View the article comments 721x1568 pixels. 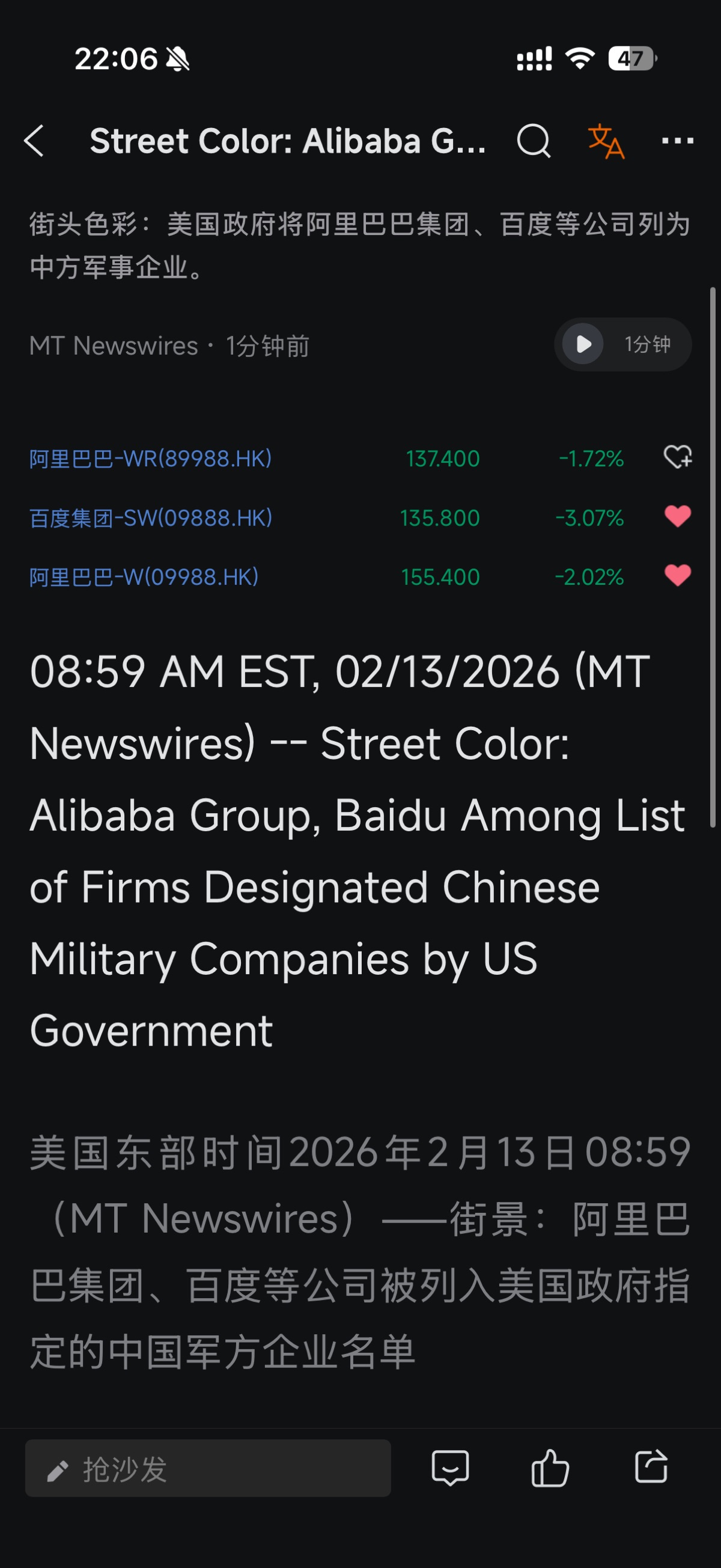click(x=450, y=1468)
